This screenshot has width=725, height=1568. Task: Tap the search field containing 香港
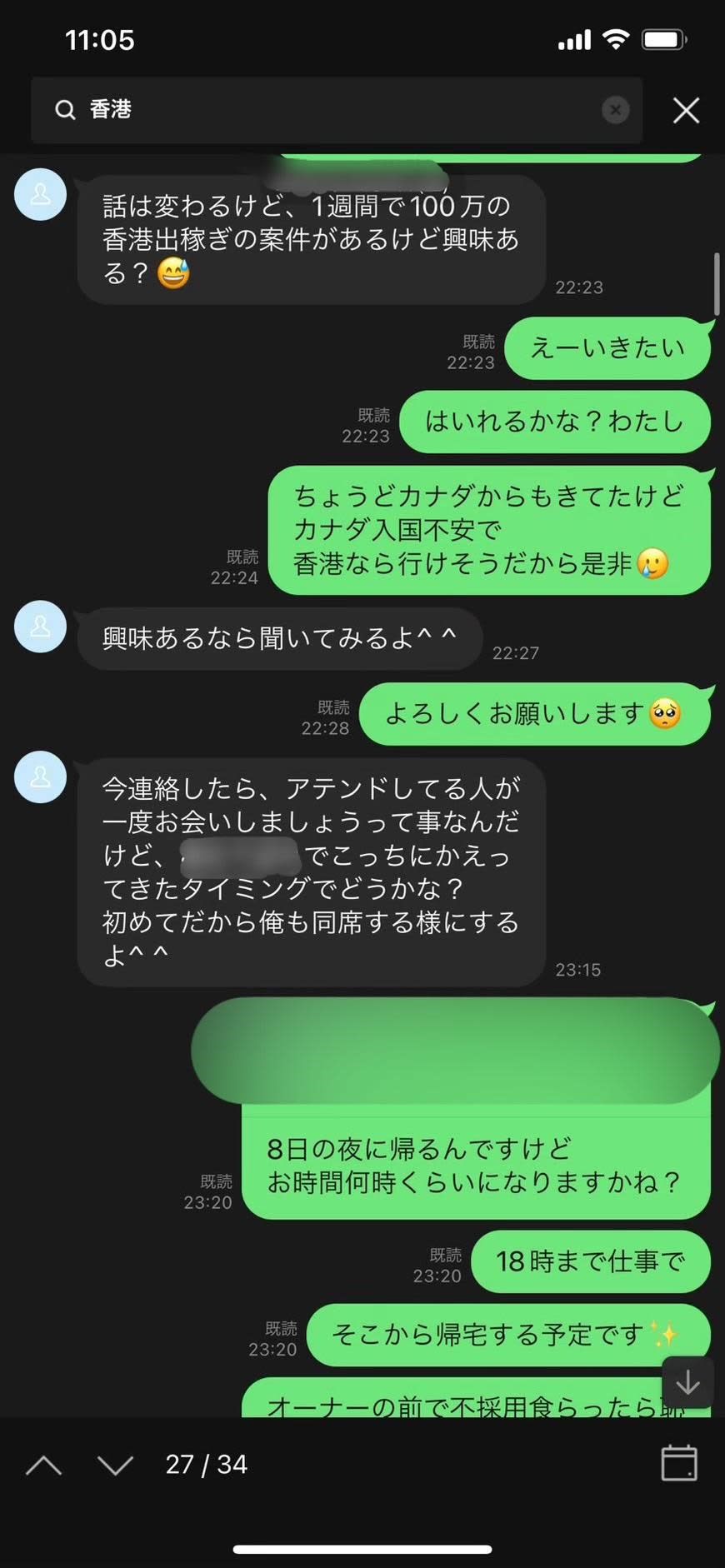point(333,110)
